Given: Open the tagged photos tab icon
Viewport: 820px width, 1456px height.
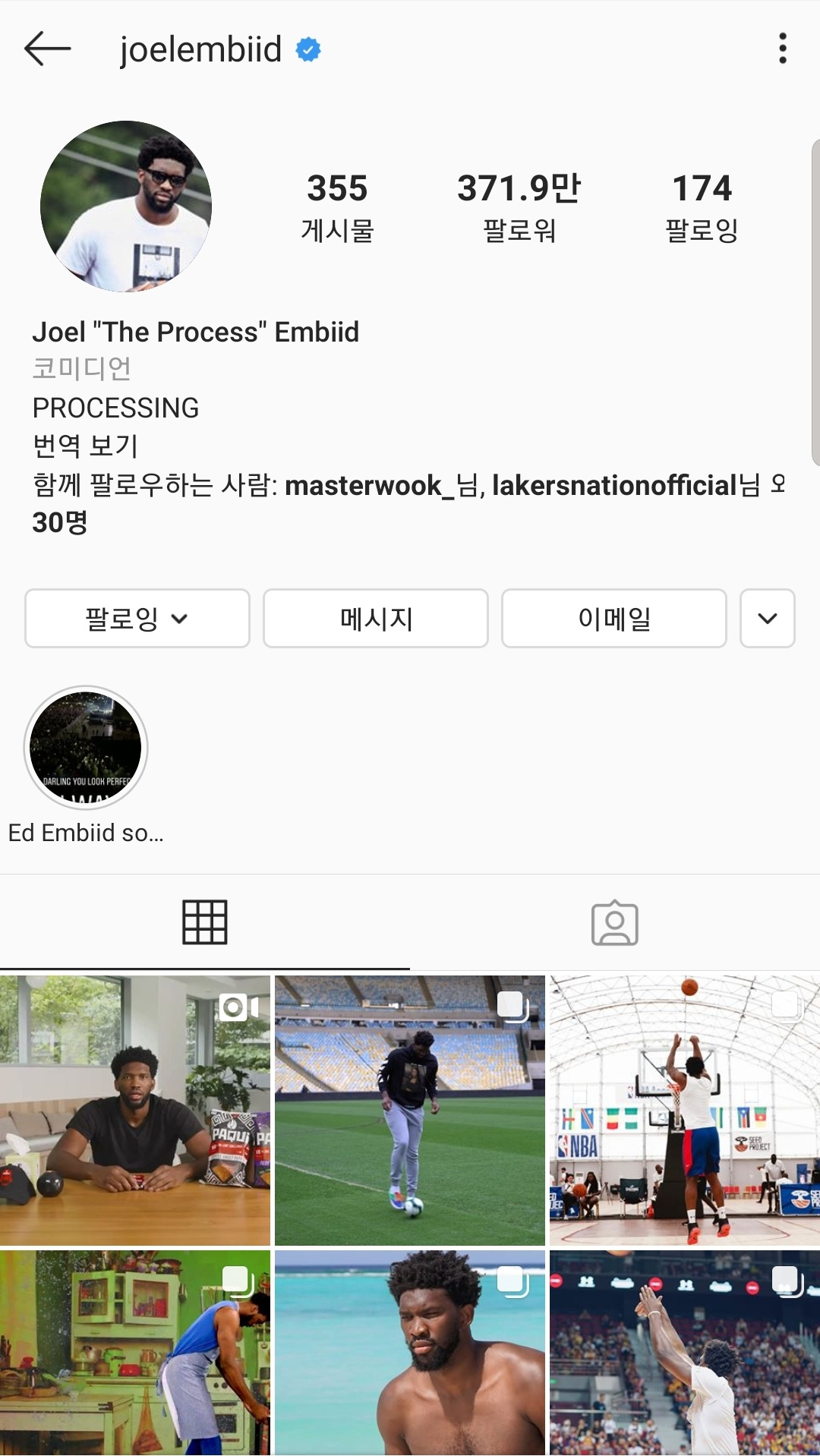Looking at the screenshot, I should [x=615, y=922].
